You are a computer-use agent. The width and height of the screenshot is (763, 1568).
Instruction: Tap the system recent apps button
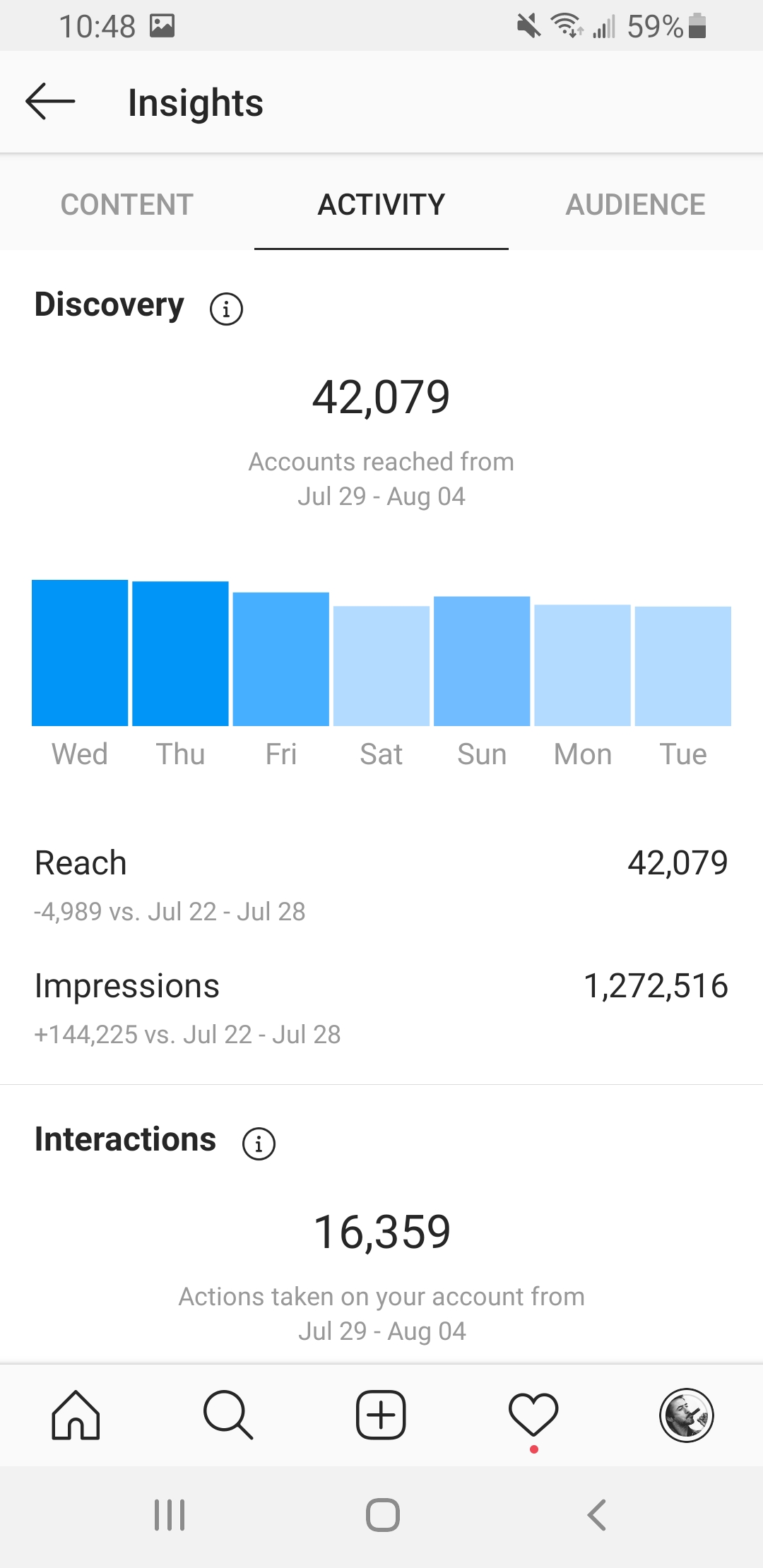tap(170, 1515)
